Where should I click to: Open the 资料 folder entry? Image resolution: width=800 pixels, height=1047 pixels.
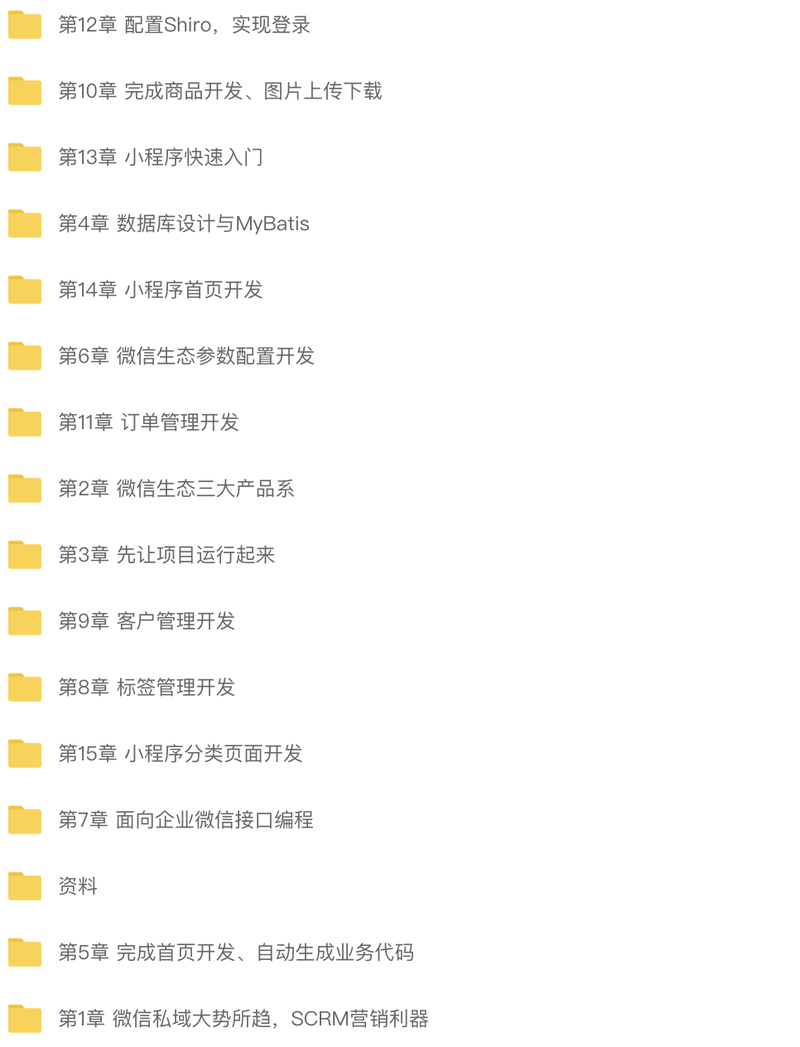click(x=79, y=886)
